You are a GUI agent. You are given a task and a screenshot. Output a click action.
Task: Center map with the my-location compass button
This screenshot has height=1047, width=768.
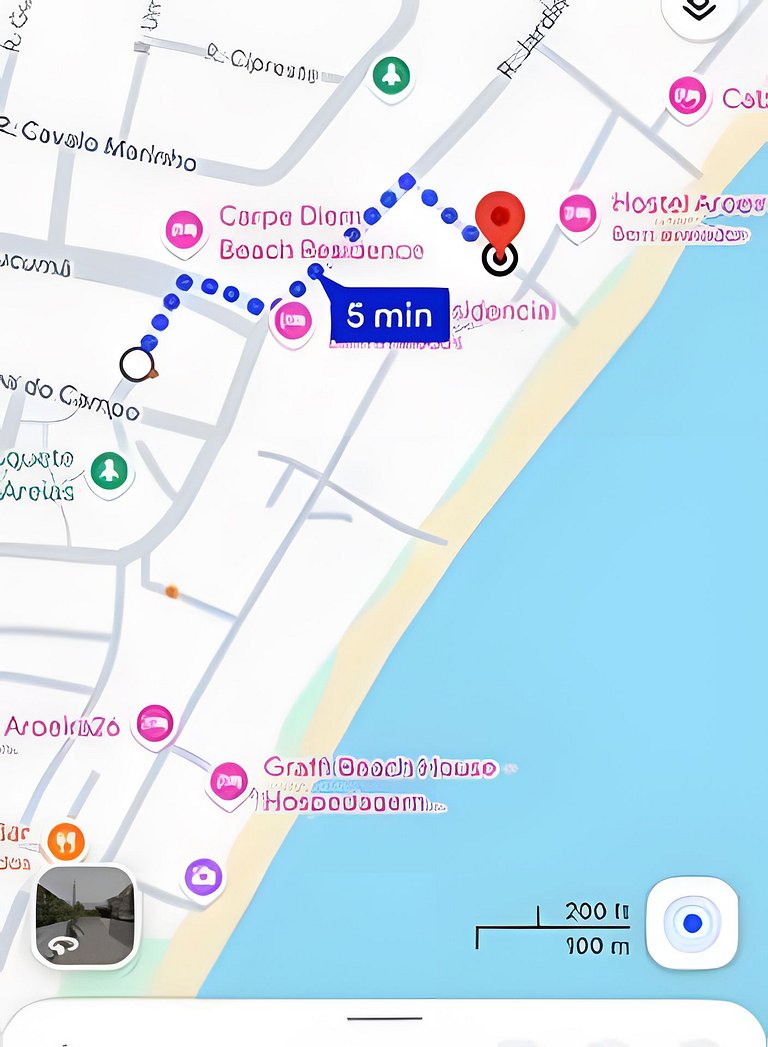(x=691, y=924)
